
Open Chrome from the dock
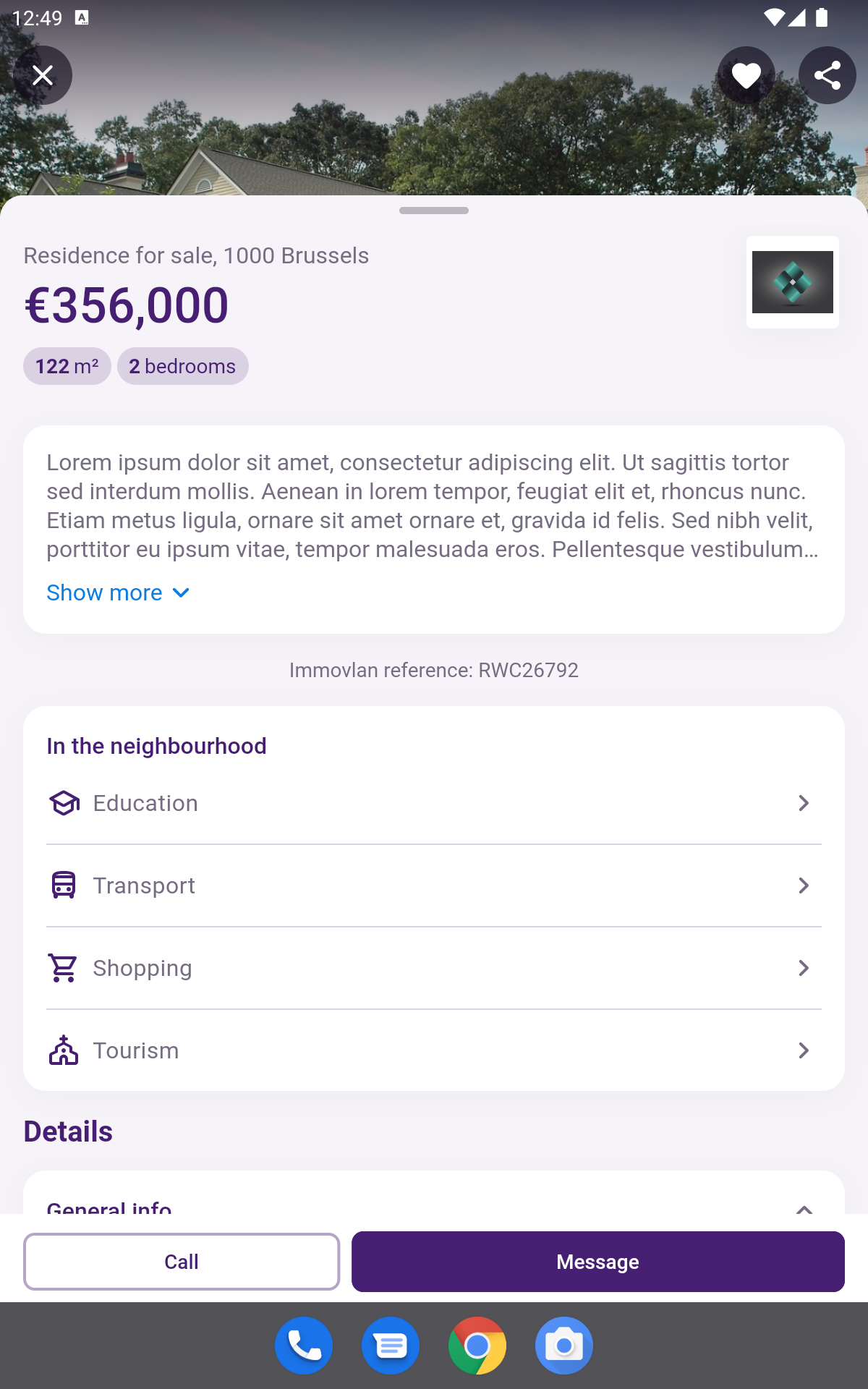(x=477, y=1345)
